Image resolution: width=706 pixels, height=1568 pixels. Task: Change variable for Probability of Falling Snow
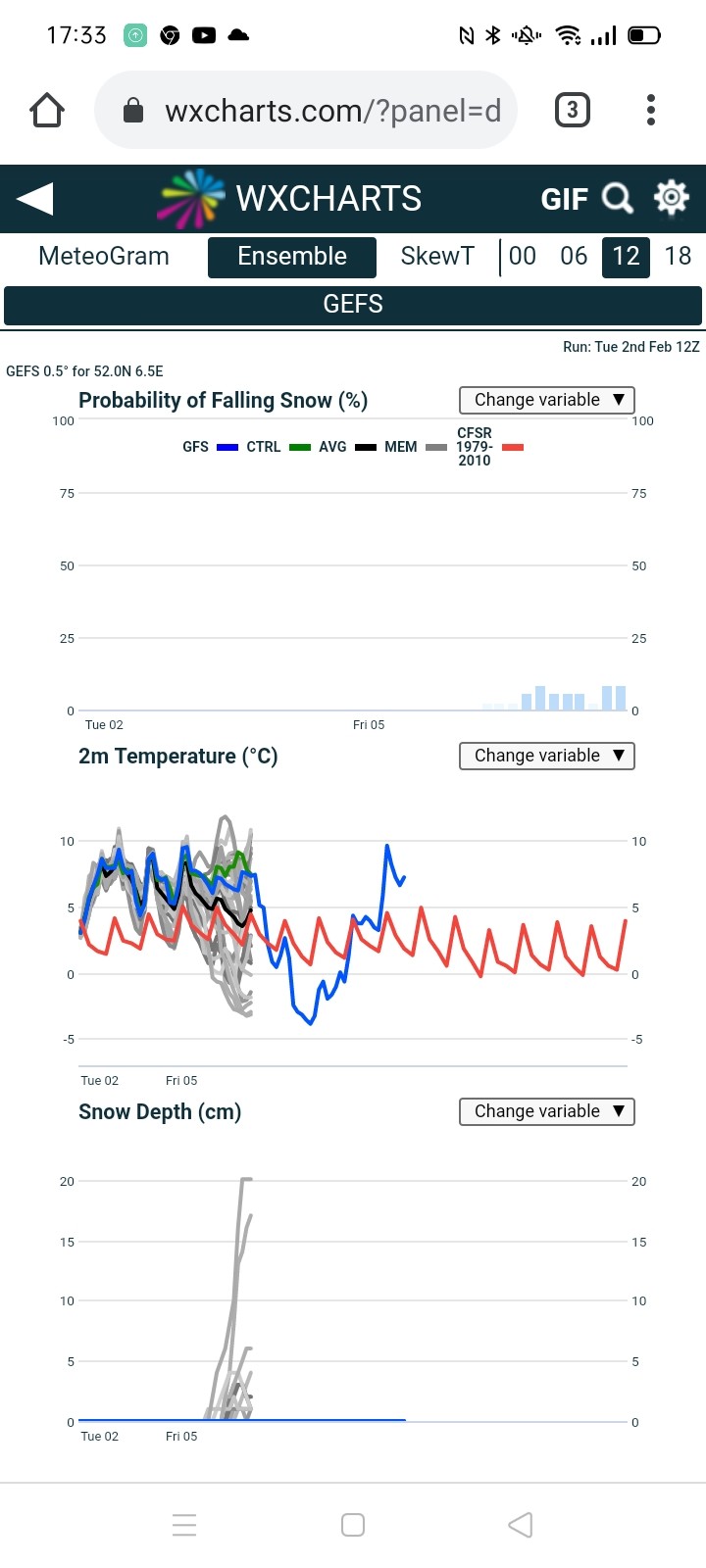[547, 400]
